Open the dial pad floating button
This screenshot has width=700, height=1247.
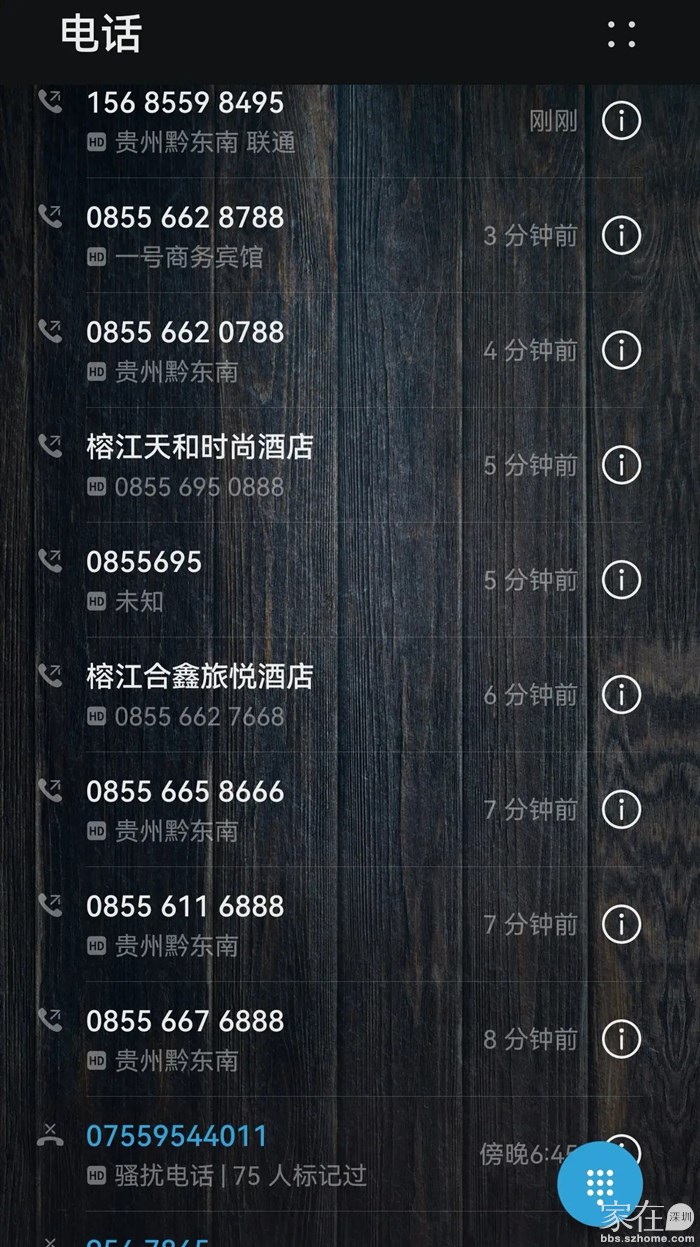click(x=600, y=1185)
